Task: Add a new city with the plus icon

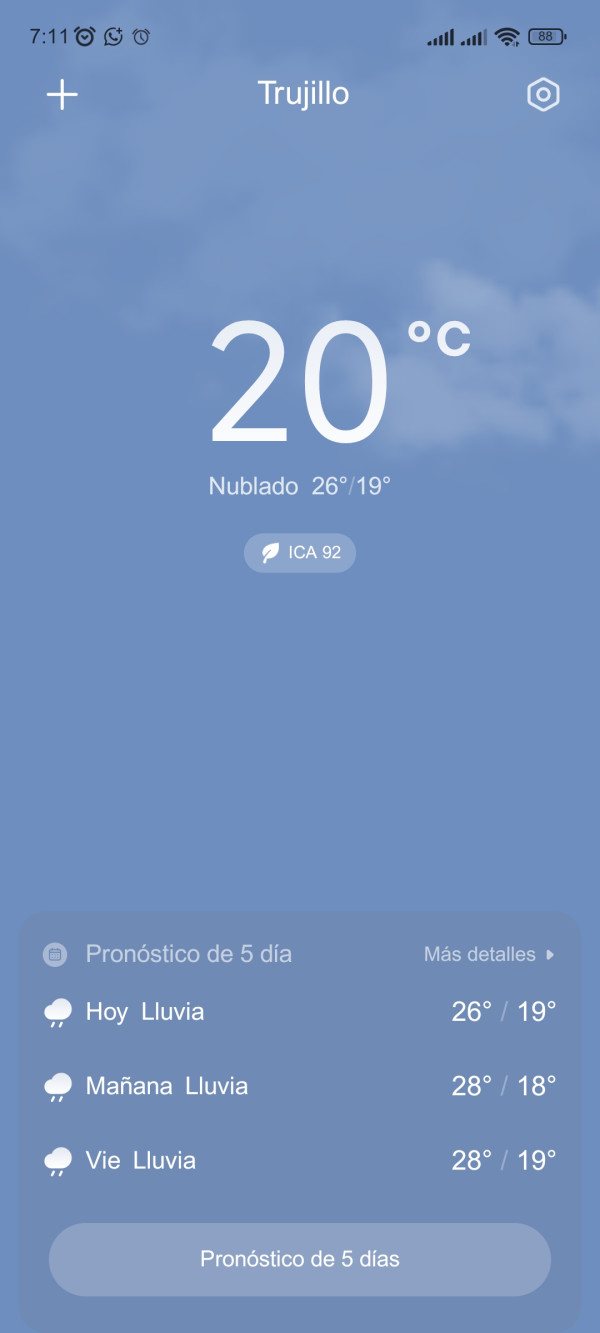Action: click(62, 95)
